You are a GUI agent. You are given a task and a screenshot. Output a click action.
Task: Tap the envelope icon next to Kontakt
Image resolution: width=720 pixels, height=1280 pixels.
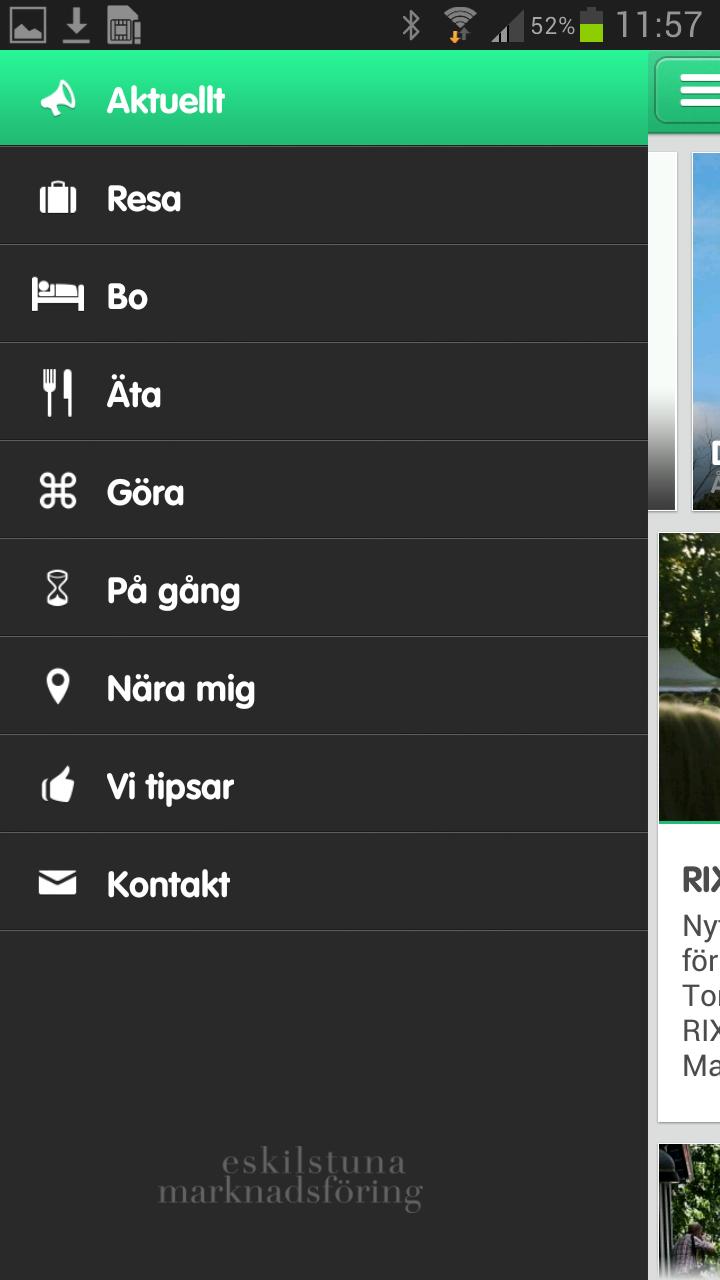(58, 882)
